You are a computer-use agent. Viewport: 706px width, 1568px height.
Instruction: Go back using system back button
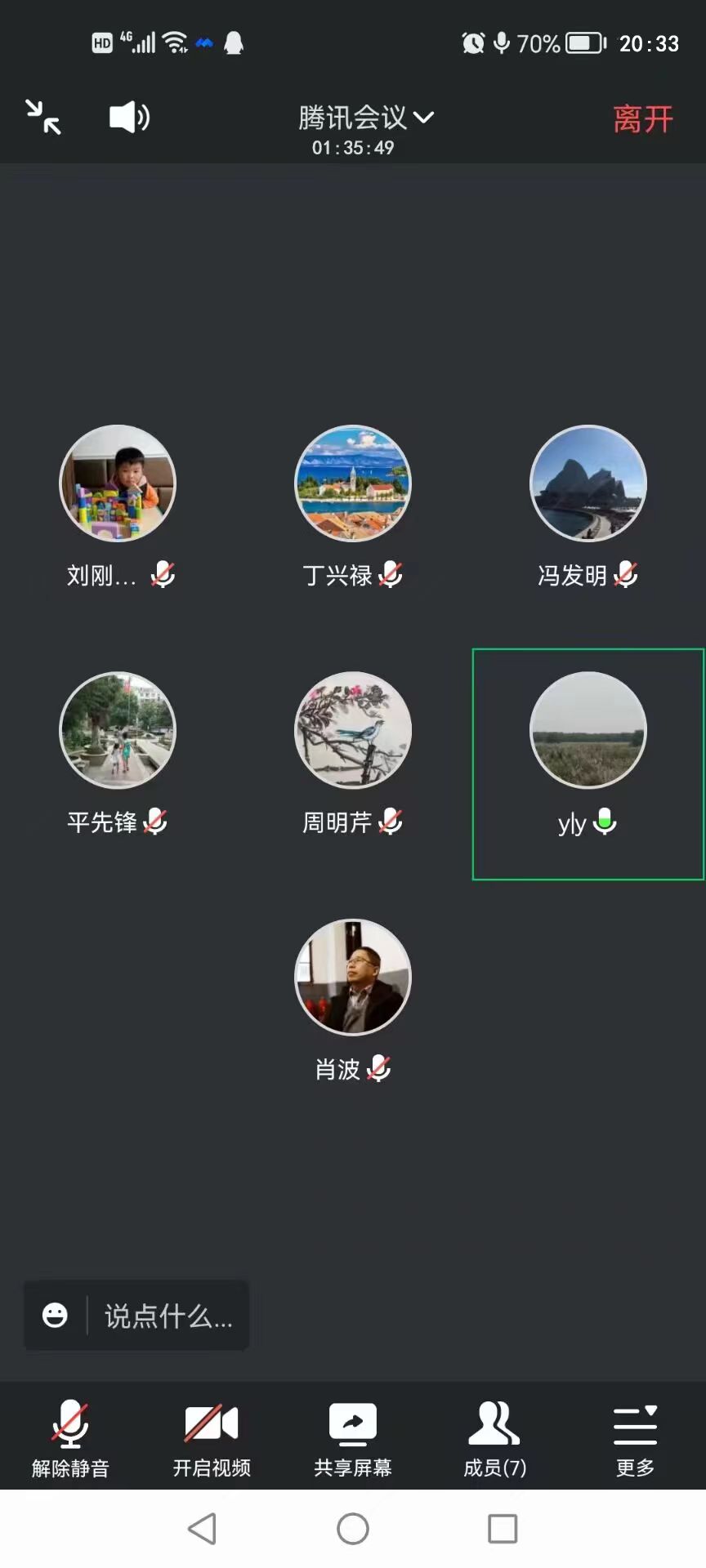click(202, 1529)
